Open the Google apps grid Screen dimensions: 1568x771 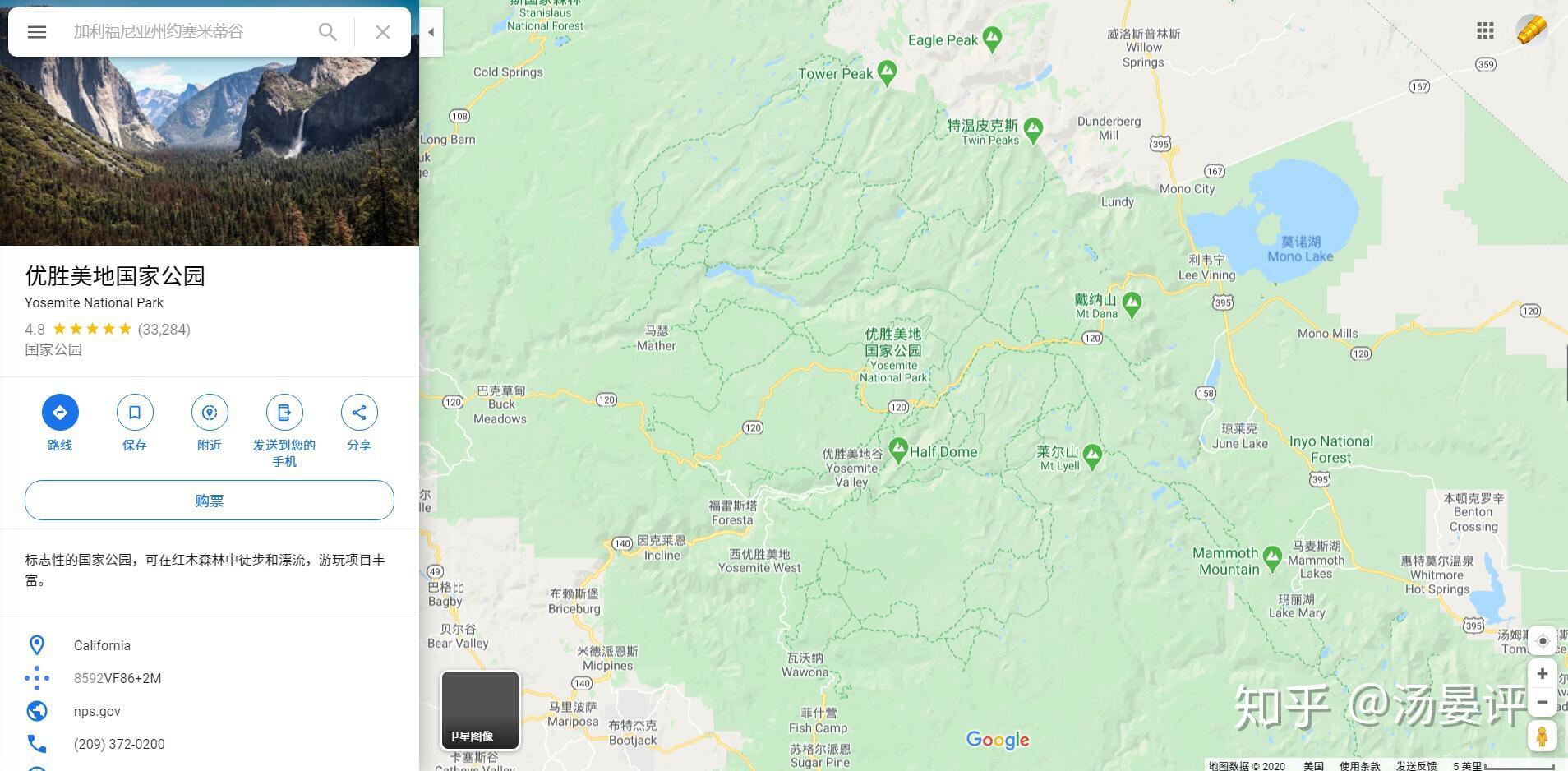coord(1485,31)
